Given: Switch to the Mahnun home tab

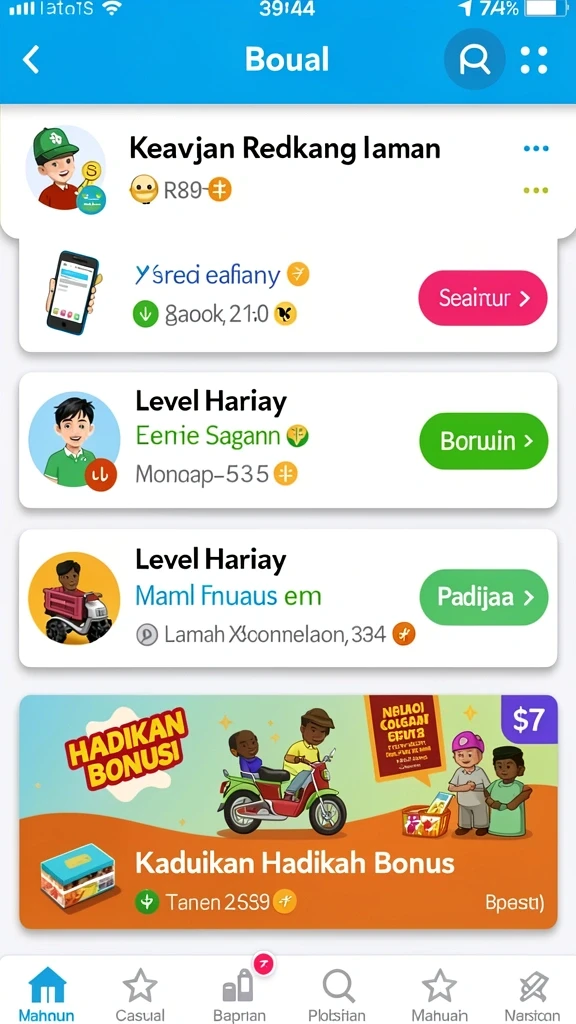Looking at the screenshot, I should click(46, 994).
